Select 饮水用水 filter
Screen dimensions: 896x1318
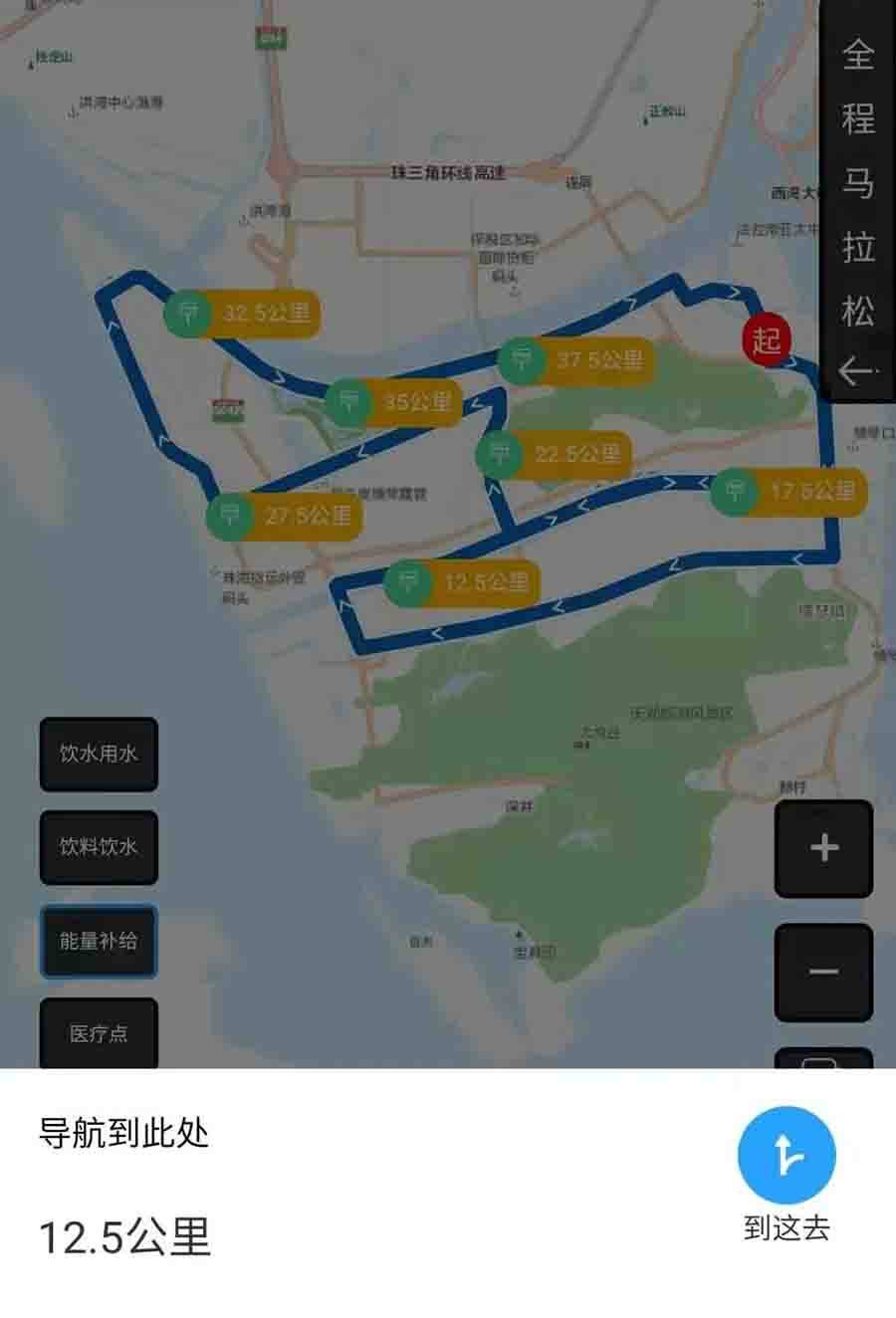pyautogui.click(x=99, y=754)
